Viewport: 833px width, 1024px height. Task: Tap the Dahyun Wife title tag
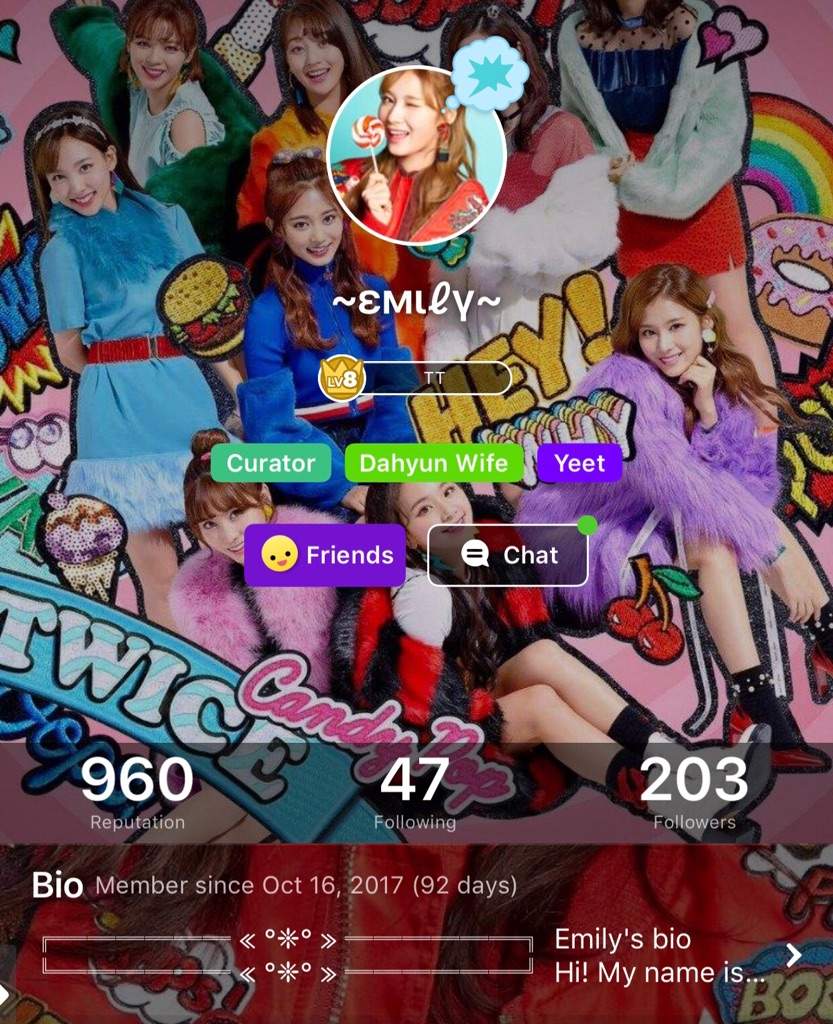(x=433, y=463)
